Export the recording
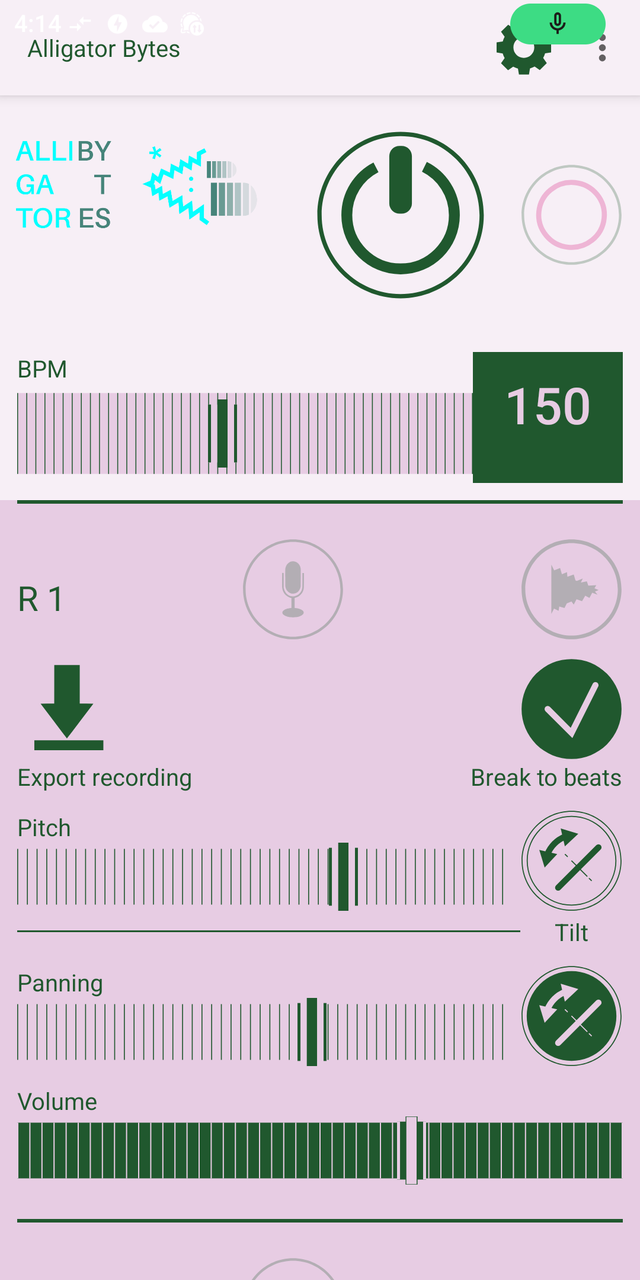 [x=69, y=708]
